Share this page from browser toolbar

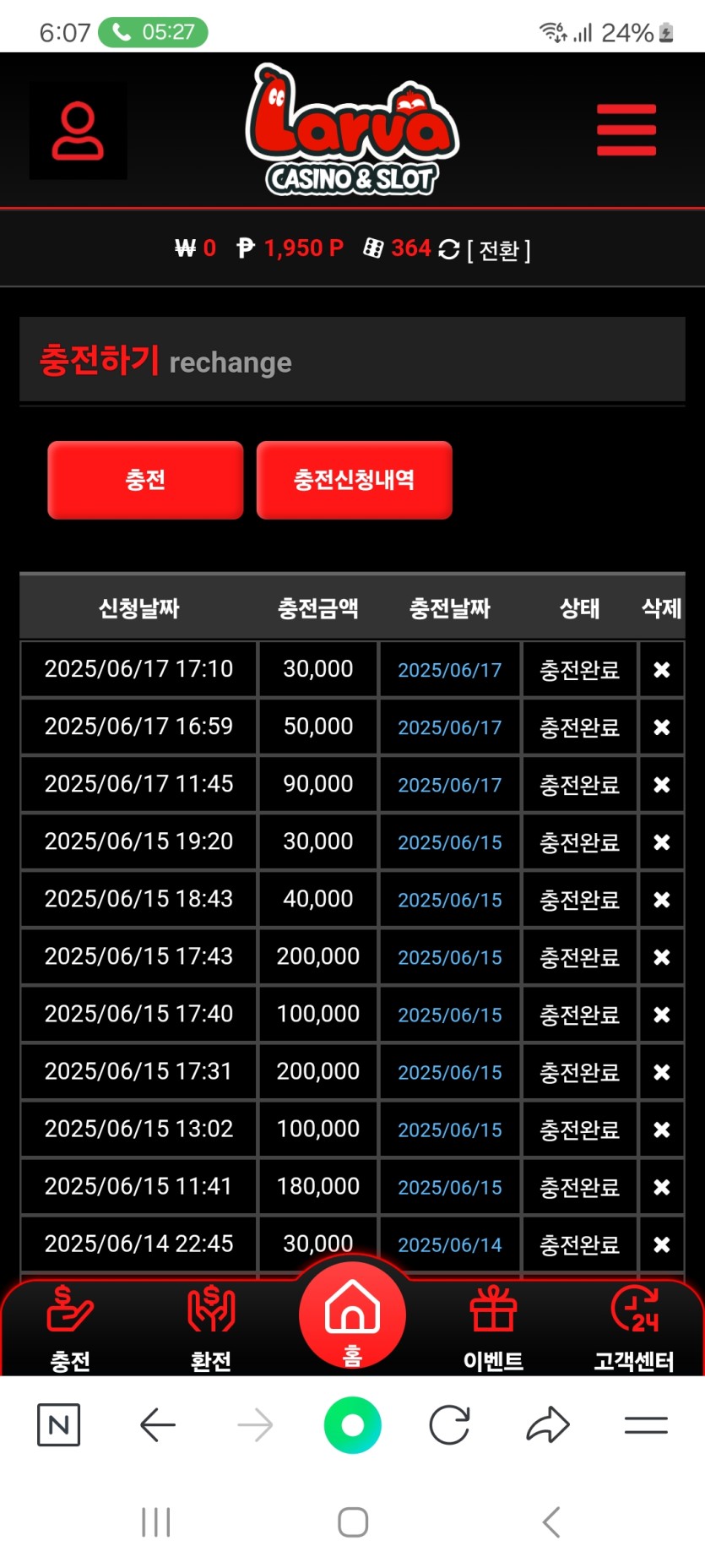pyautogui.click(x=548, y=1426)
